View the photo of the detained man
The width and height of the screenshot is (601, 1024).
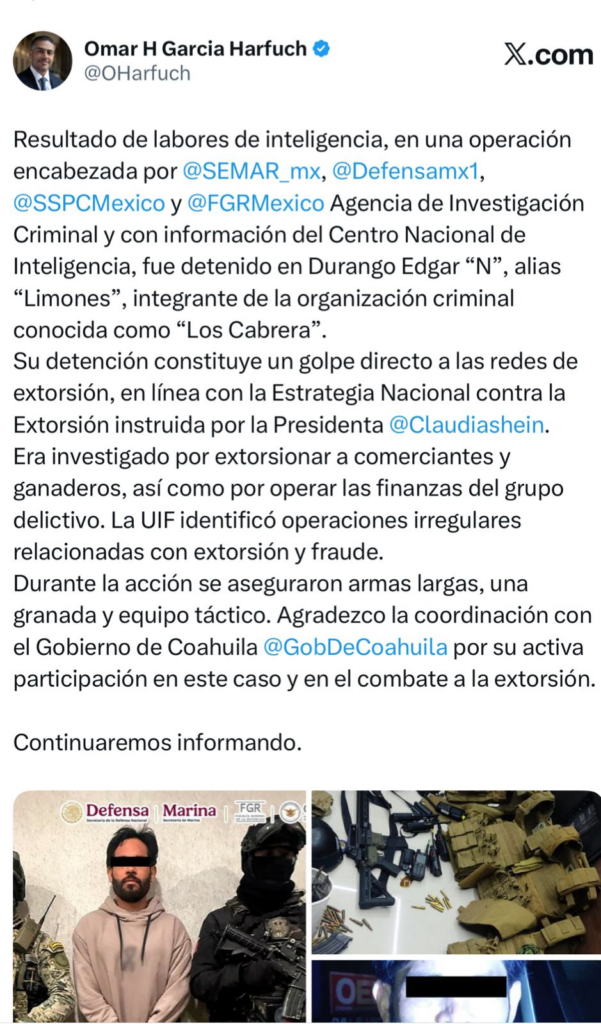click(x=159, y=906)
